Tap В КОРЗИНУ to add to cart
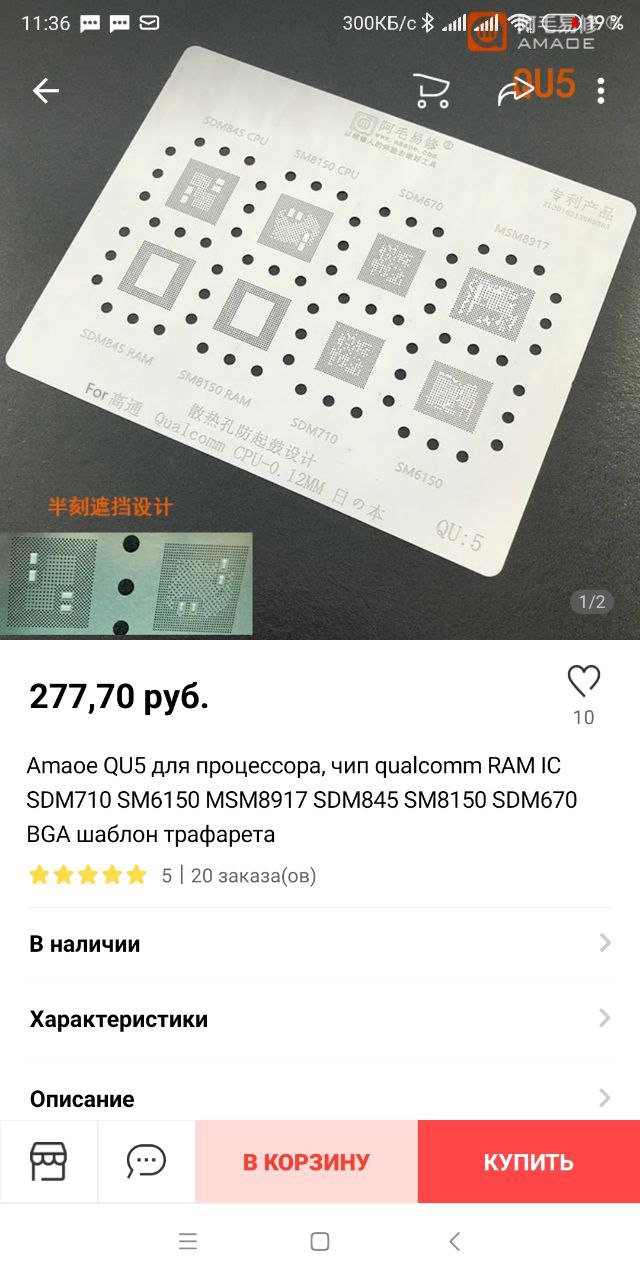Viewport: 640px width, 1280px height. pyautogui.click(x=306, y=1161)
